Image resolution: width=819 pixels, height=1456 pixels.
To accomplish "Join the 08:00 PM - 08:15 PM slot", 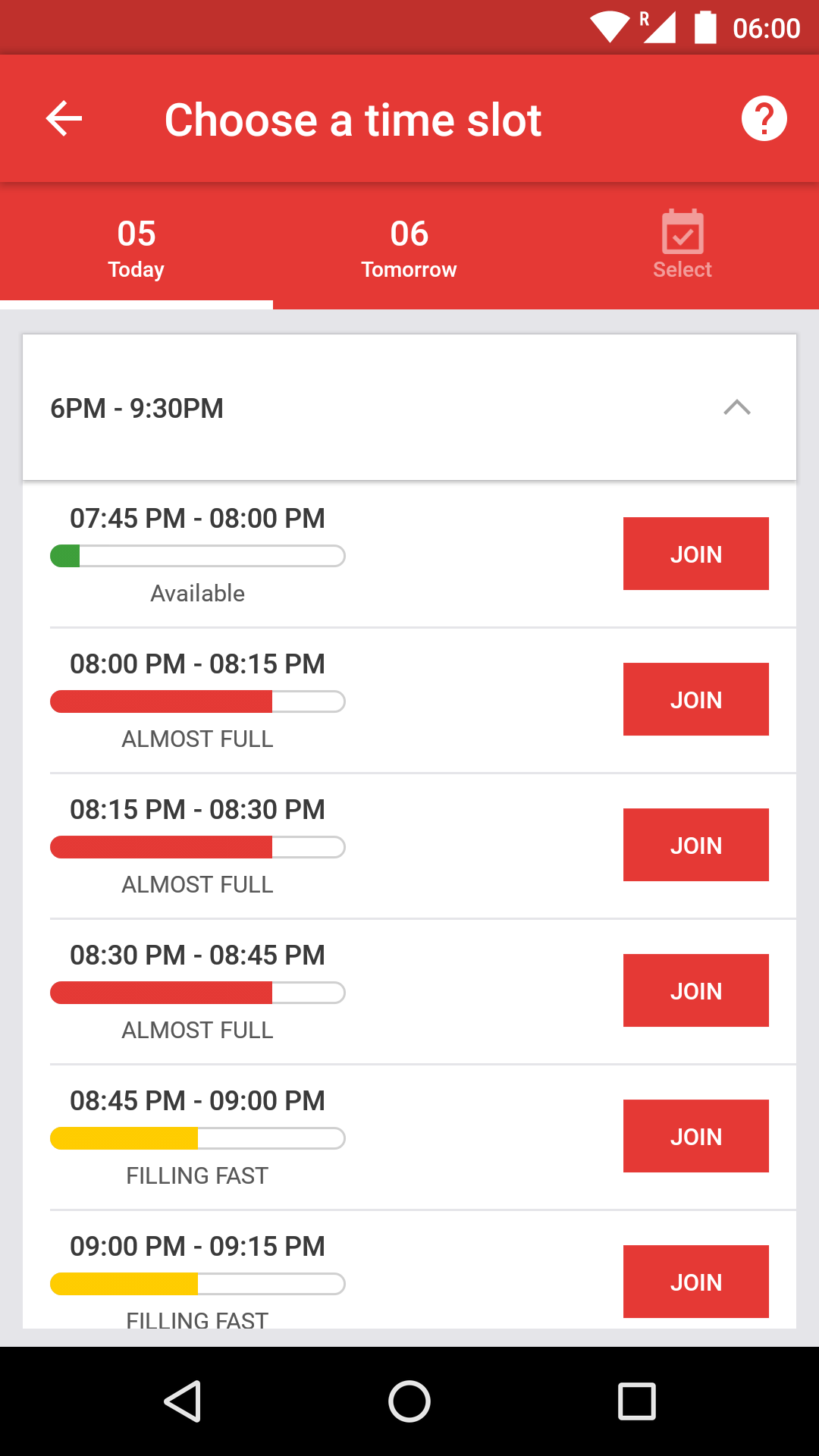I will point(695,699).
